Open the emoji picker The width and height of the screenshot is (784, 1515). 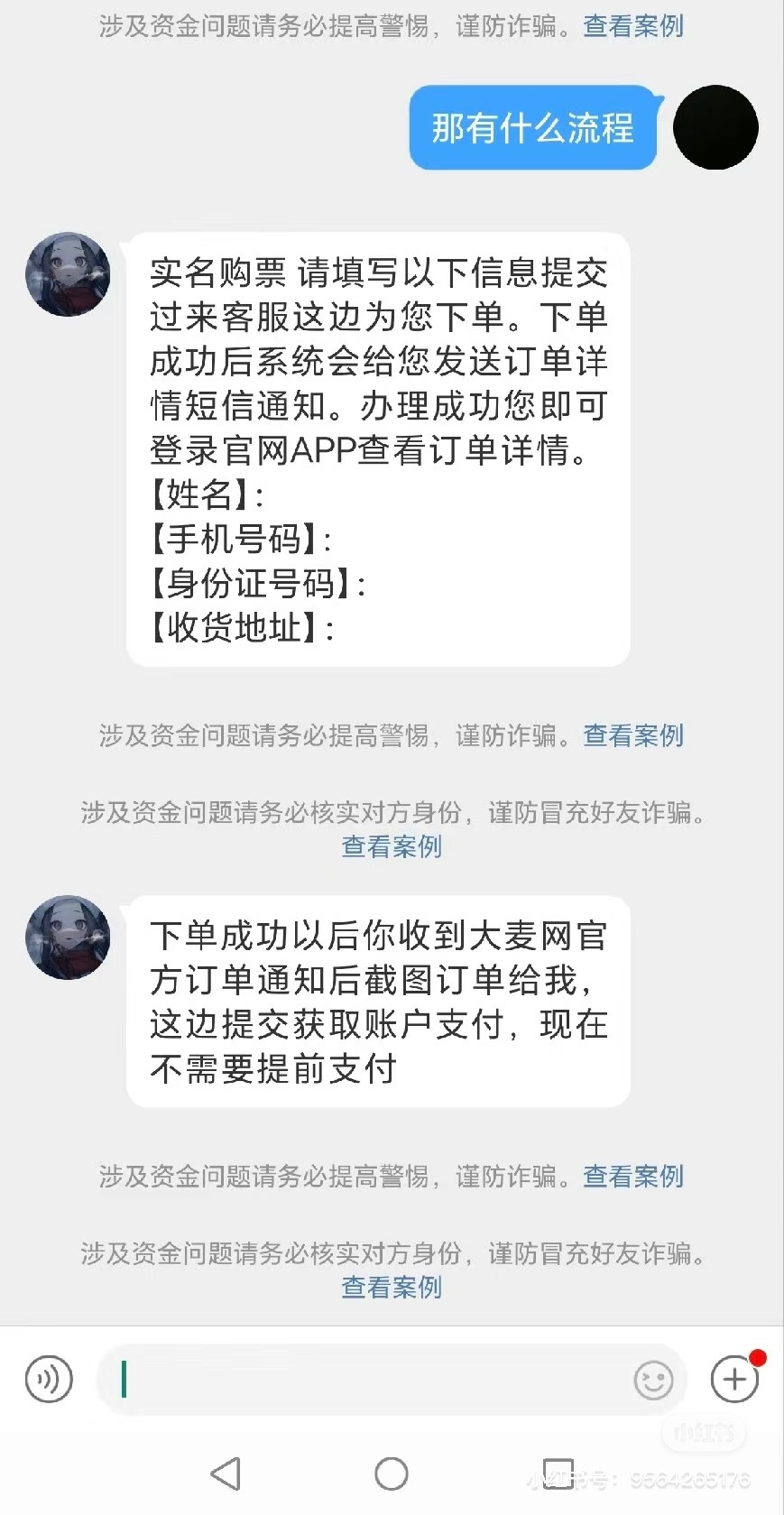point(653,1381)
